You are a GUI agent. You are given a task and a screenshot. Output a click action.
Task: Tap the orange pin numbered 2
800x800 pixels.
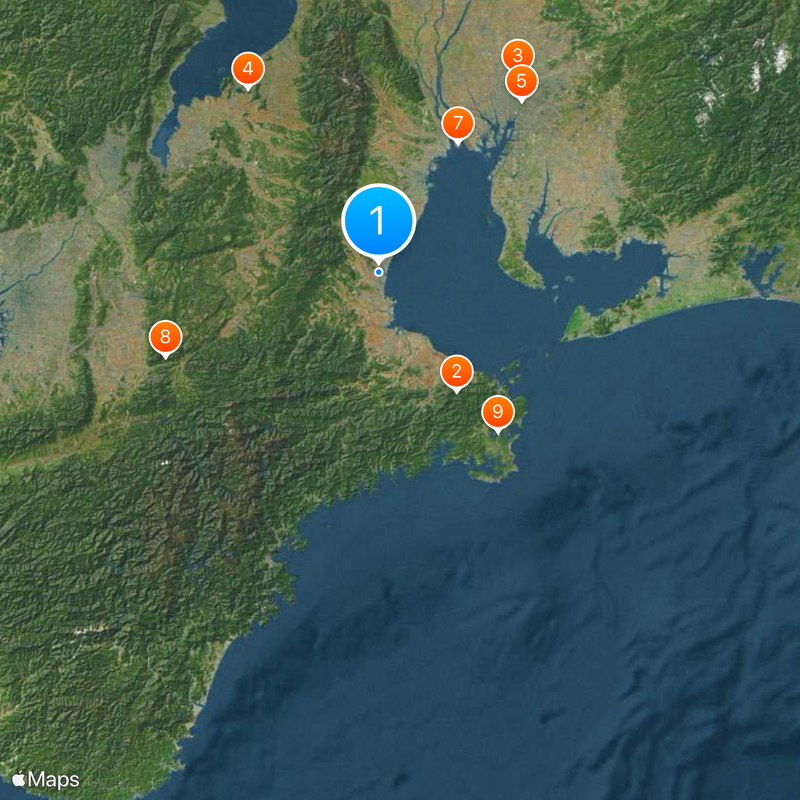pos(457,372)
